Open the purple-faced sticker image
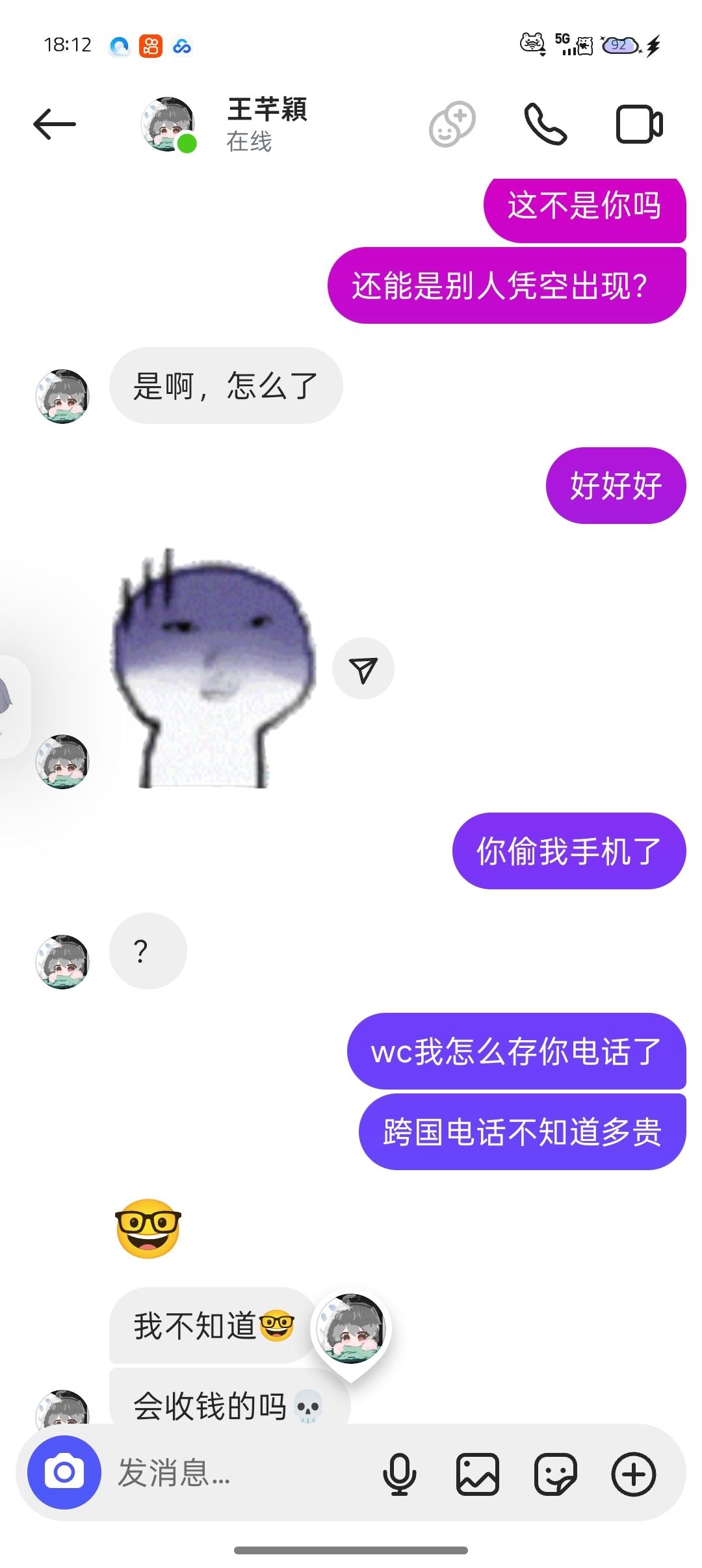 click(213, 670)
